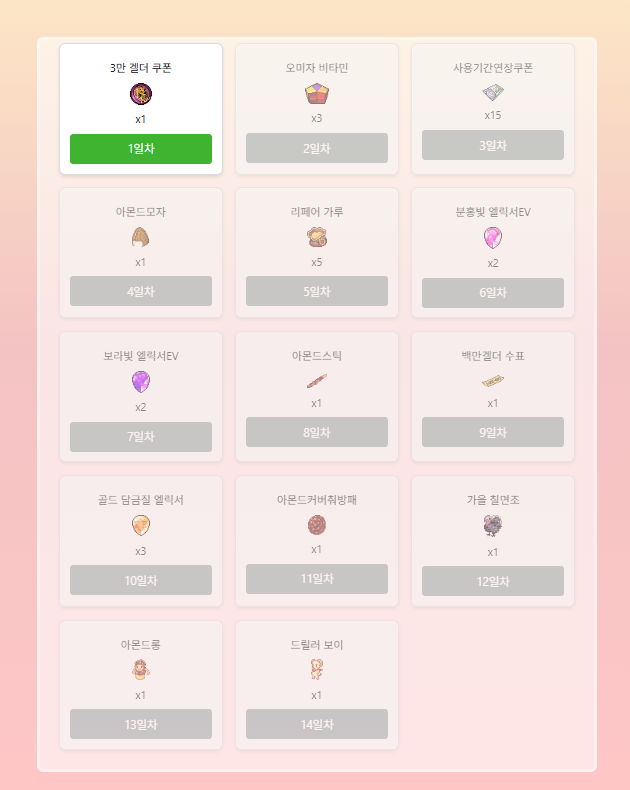Tap the 10일차 button for 골드 담금질 엘릭서
The image size is (630, 790).
pos(141,580)
